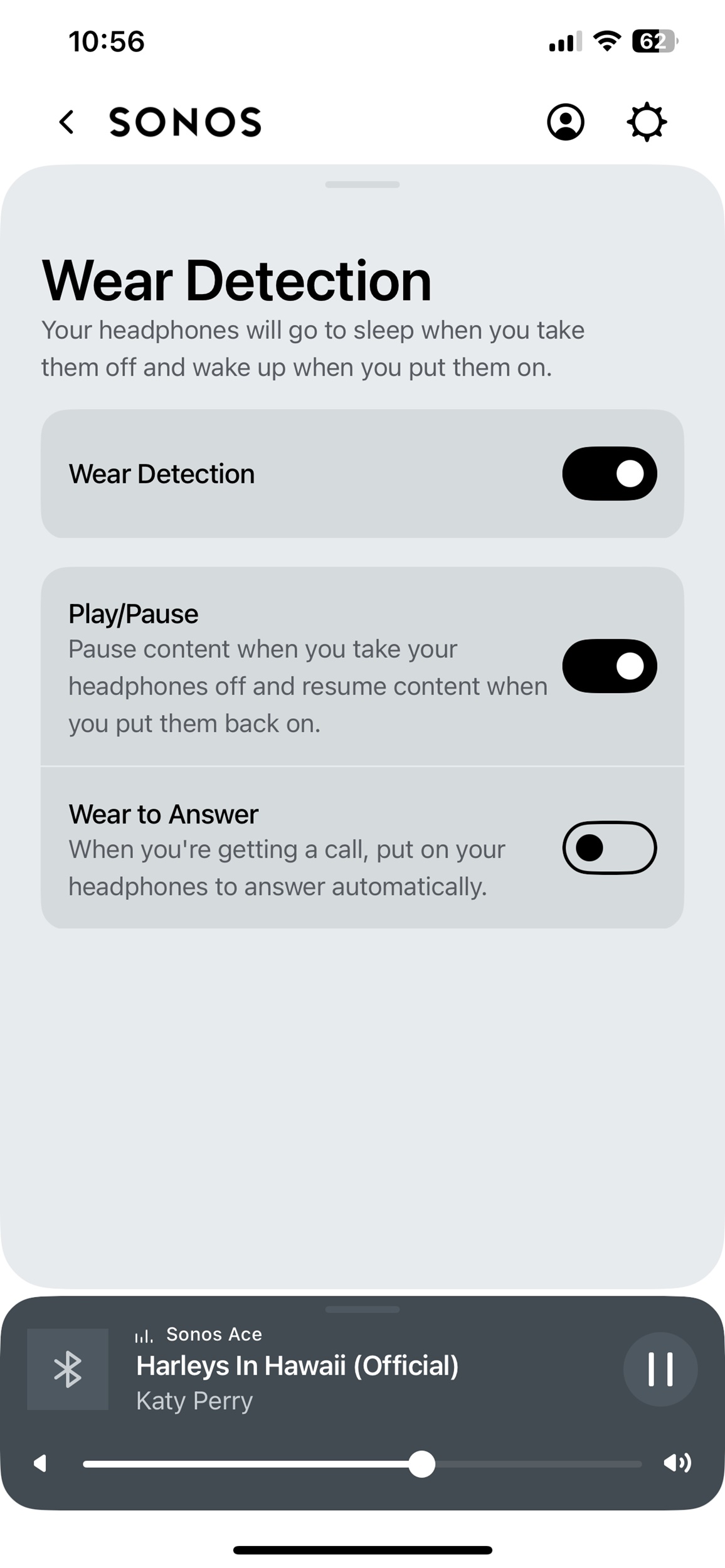Open the settings gear icon
The width and height of the screenshot is (725, 1568).
pyautogui.click(x=647, y=122)
